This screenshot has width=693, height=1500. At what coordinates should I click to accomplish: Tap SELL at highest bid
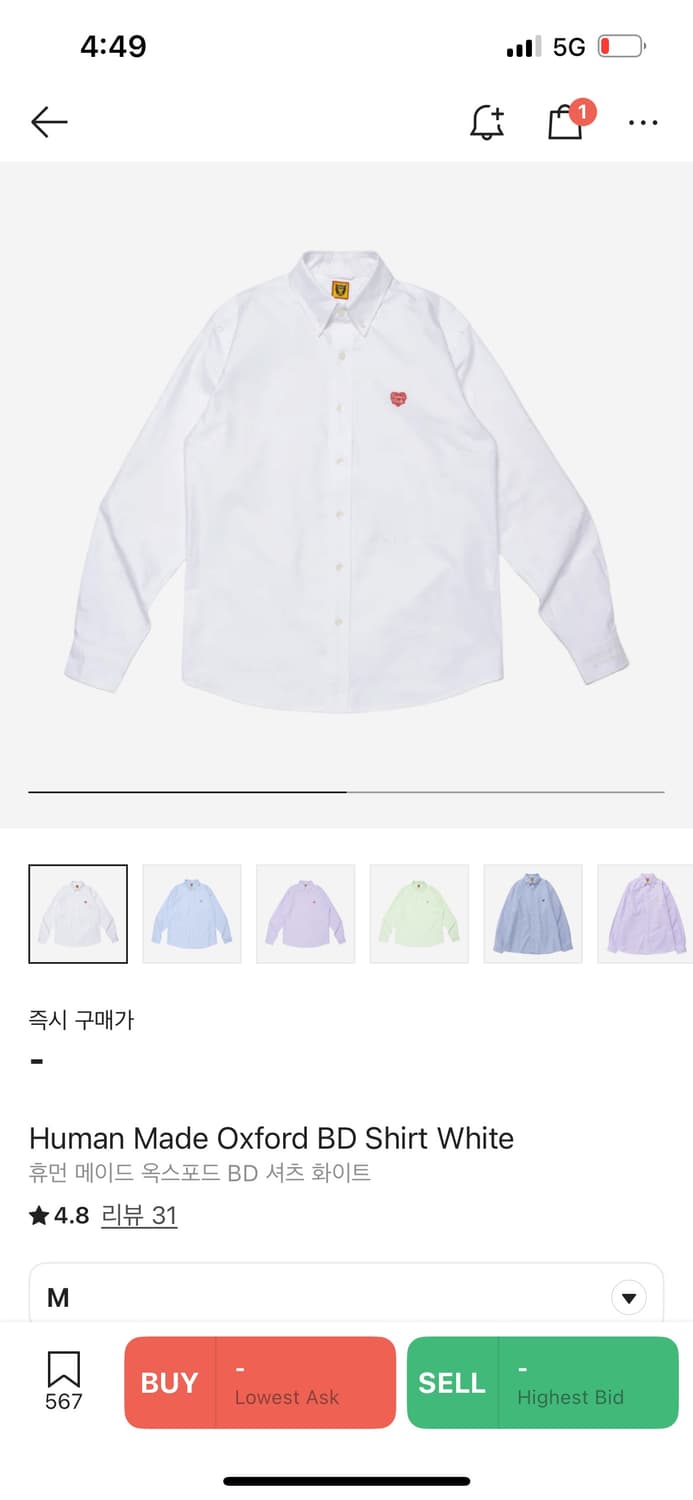click(542, 1382)
